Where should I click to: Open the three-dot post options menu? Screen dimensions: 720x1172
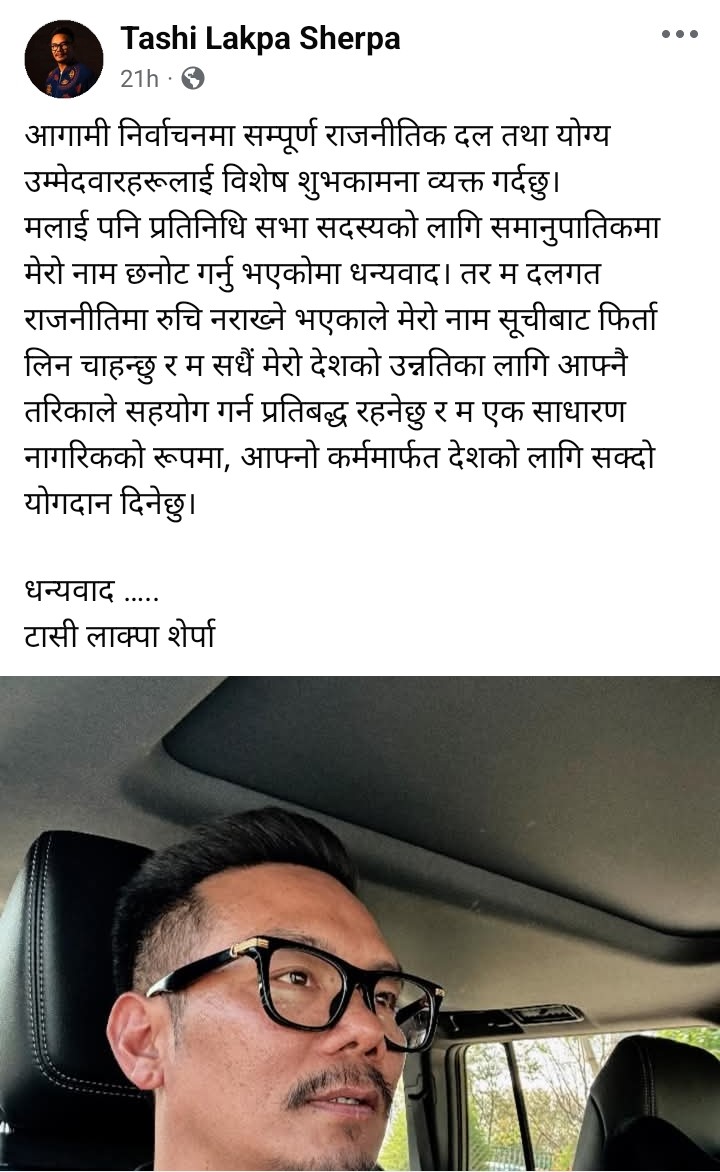[679, 34]
